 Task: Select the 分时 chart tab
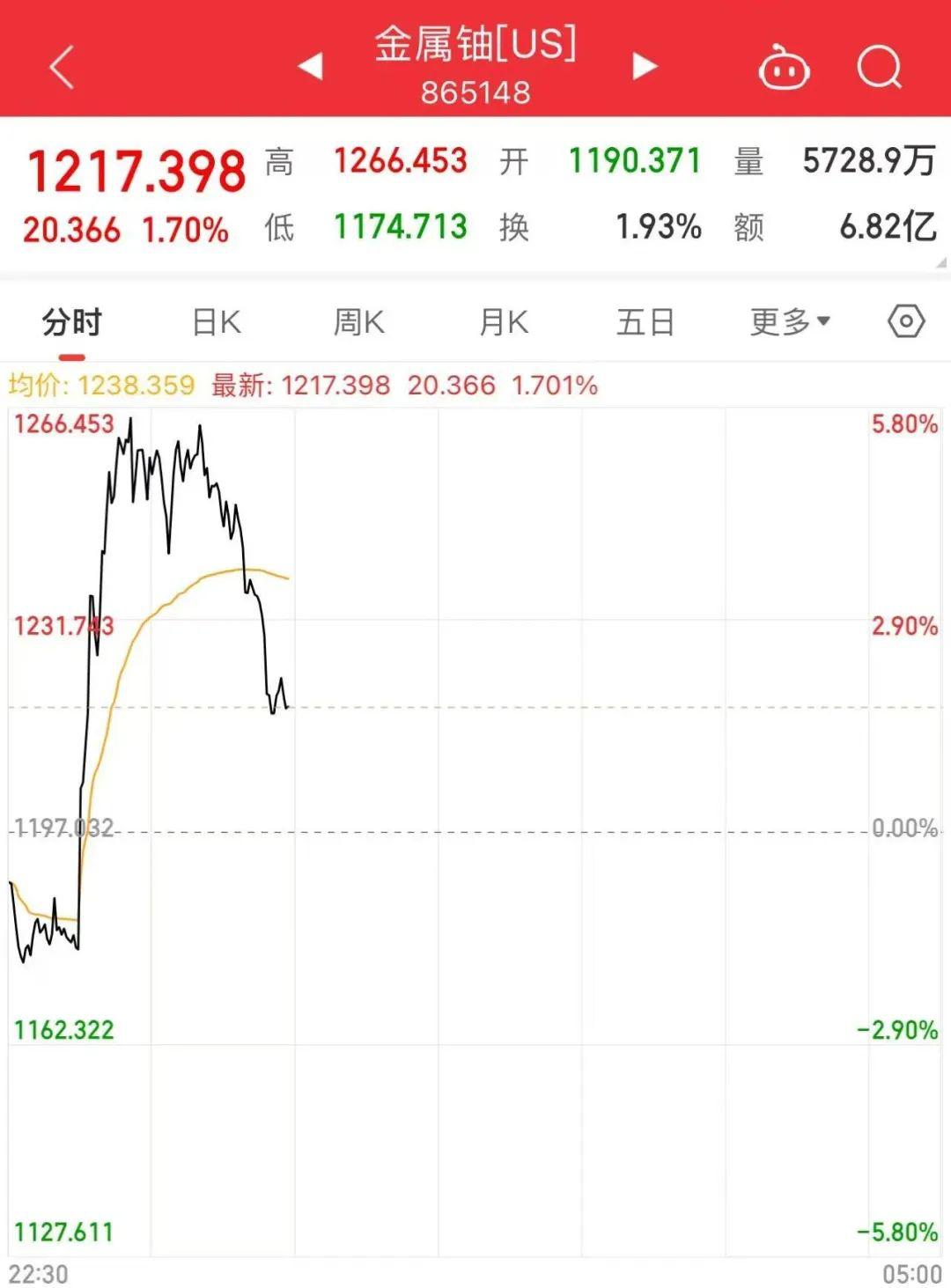72,322
